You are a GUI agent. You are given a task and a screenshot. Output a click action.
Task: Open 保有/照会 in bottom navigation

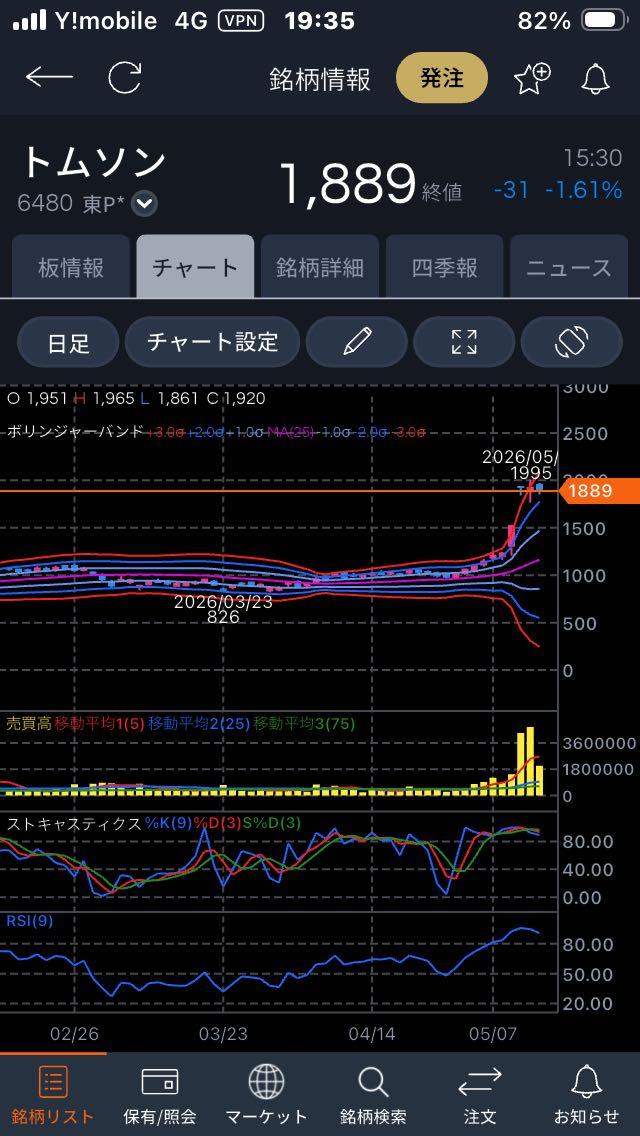click(159, 1095)
